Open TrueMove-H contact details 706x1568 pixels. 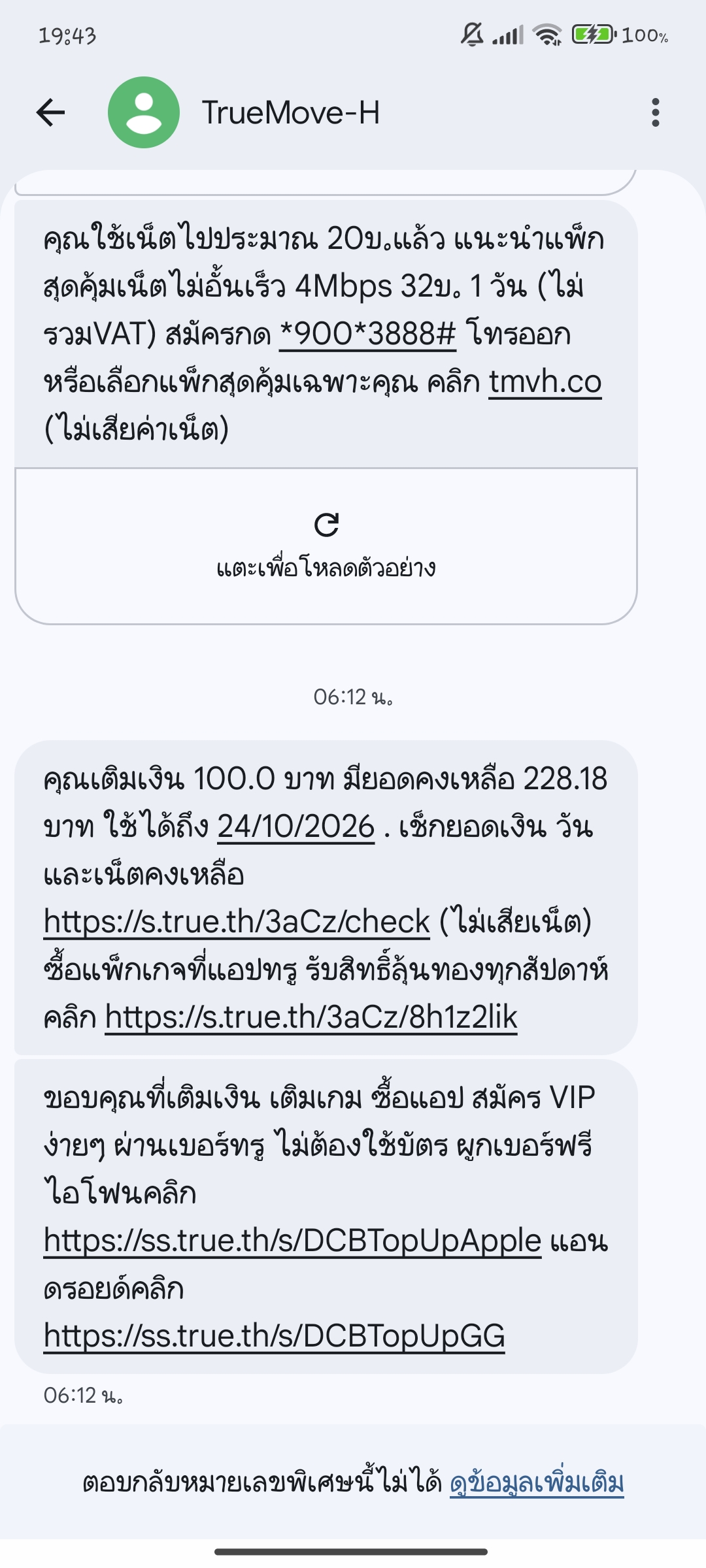(x=290, y=112)
